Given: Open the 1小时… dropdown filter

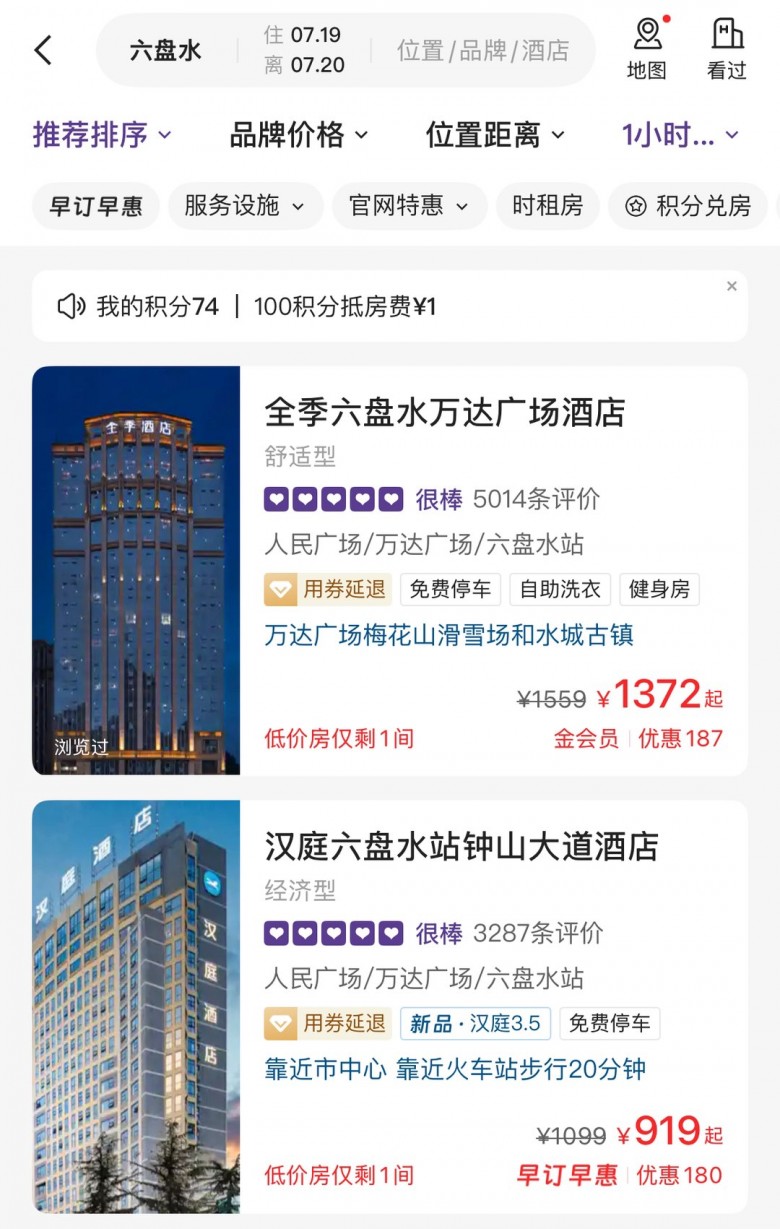Looking at the screenshot, I should click(680, 135).
